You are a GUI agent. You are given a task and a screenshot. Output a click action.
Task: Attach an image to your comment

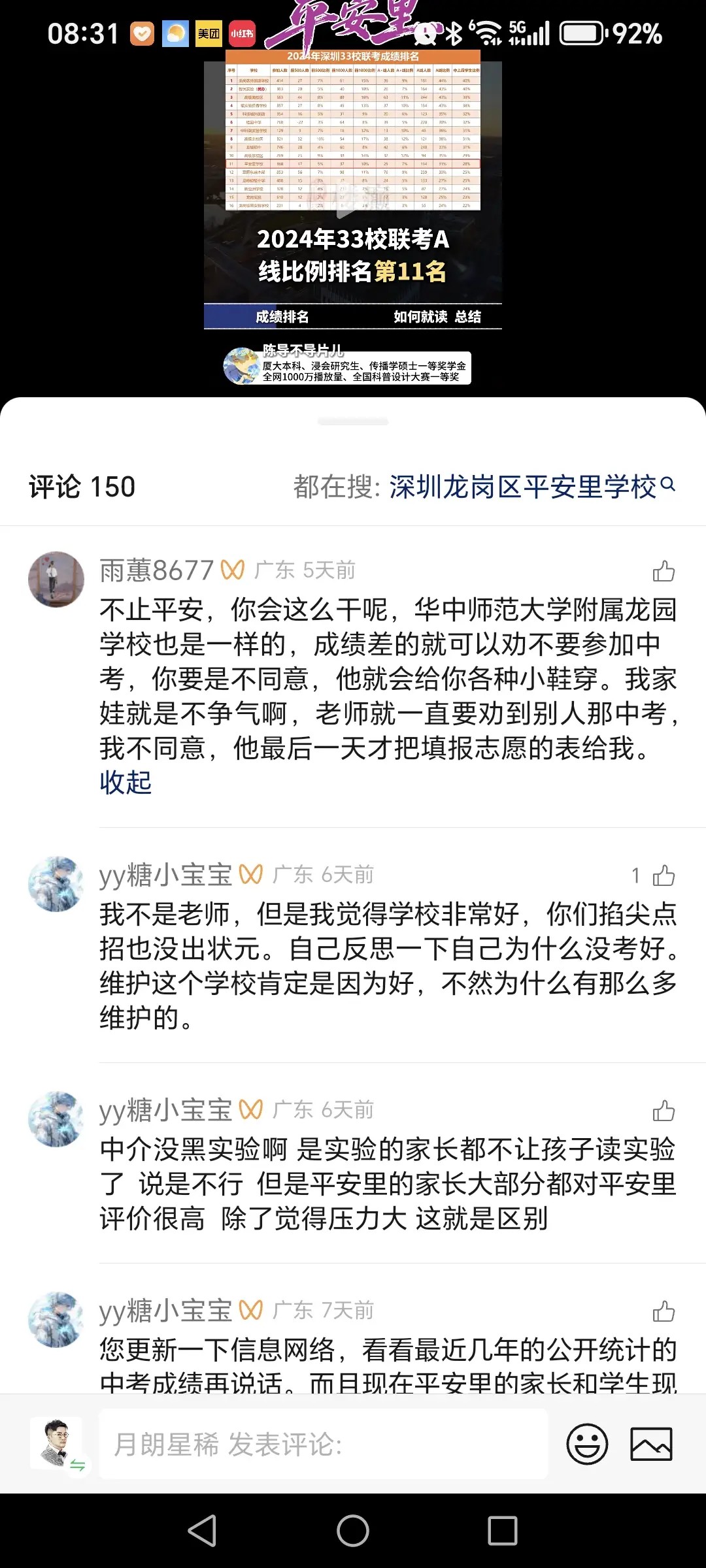point(651,1445)
